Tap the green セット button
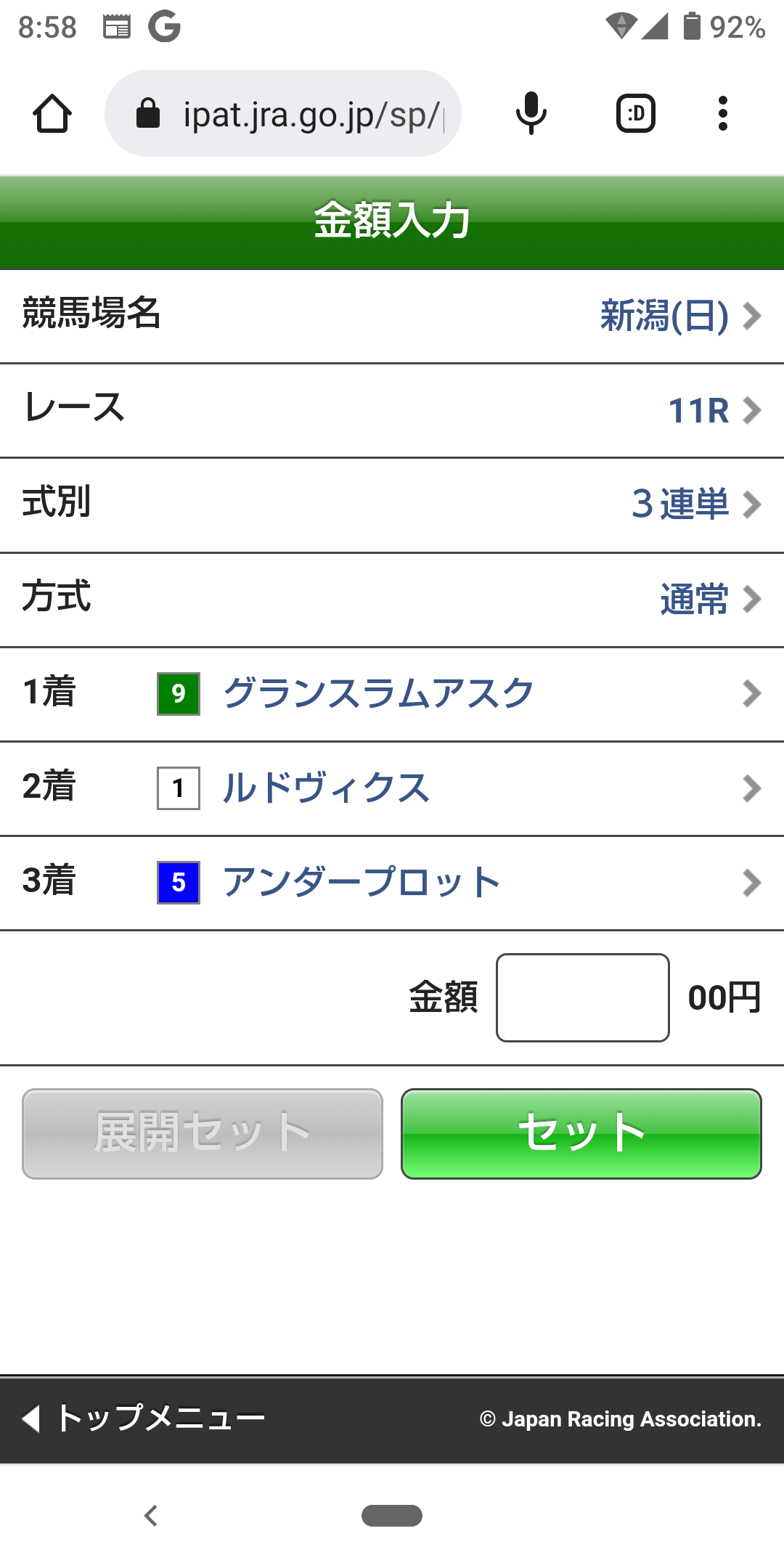 pyautogui.click(x=581, y=1133)
